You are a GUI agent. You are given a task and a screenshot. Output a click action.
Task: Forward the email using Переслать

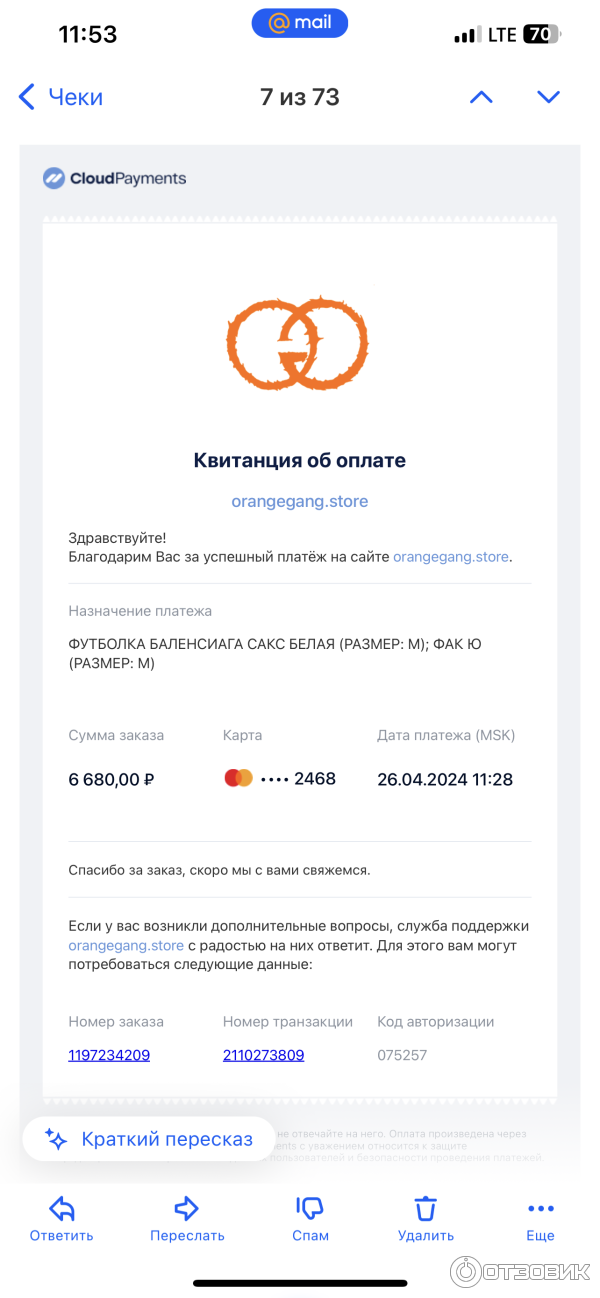point(187,1218)
